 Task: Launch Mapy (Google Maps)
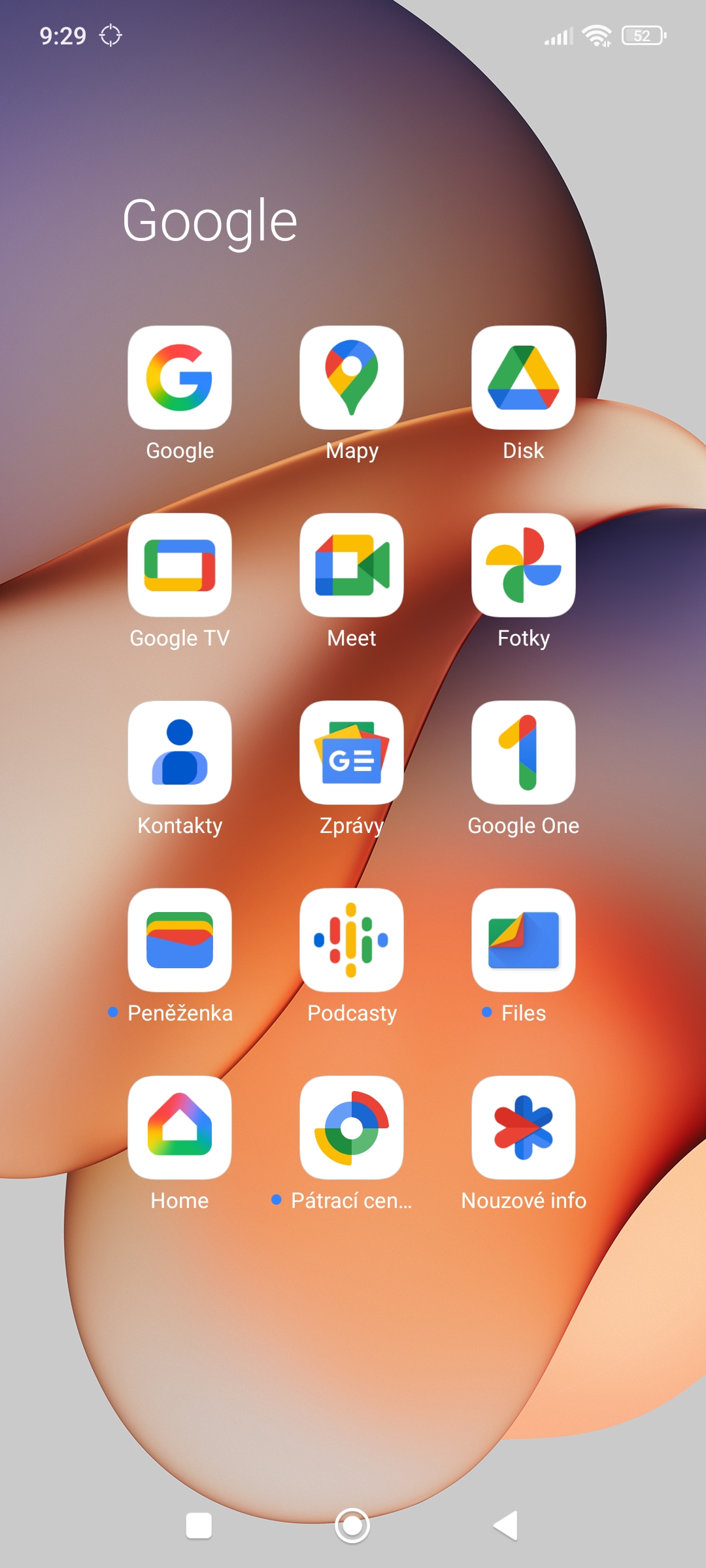coord(352,378)
